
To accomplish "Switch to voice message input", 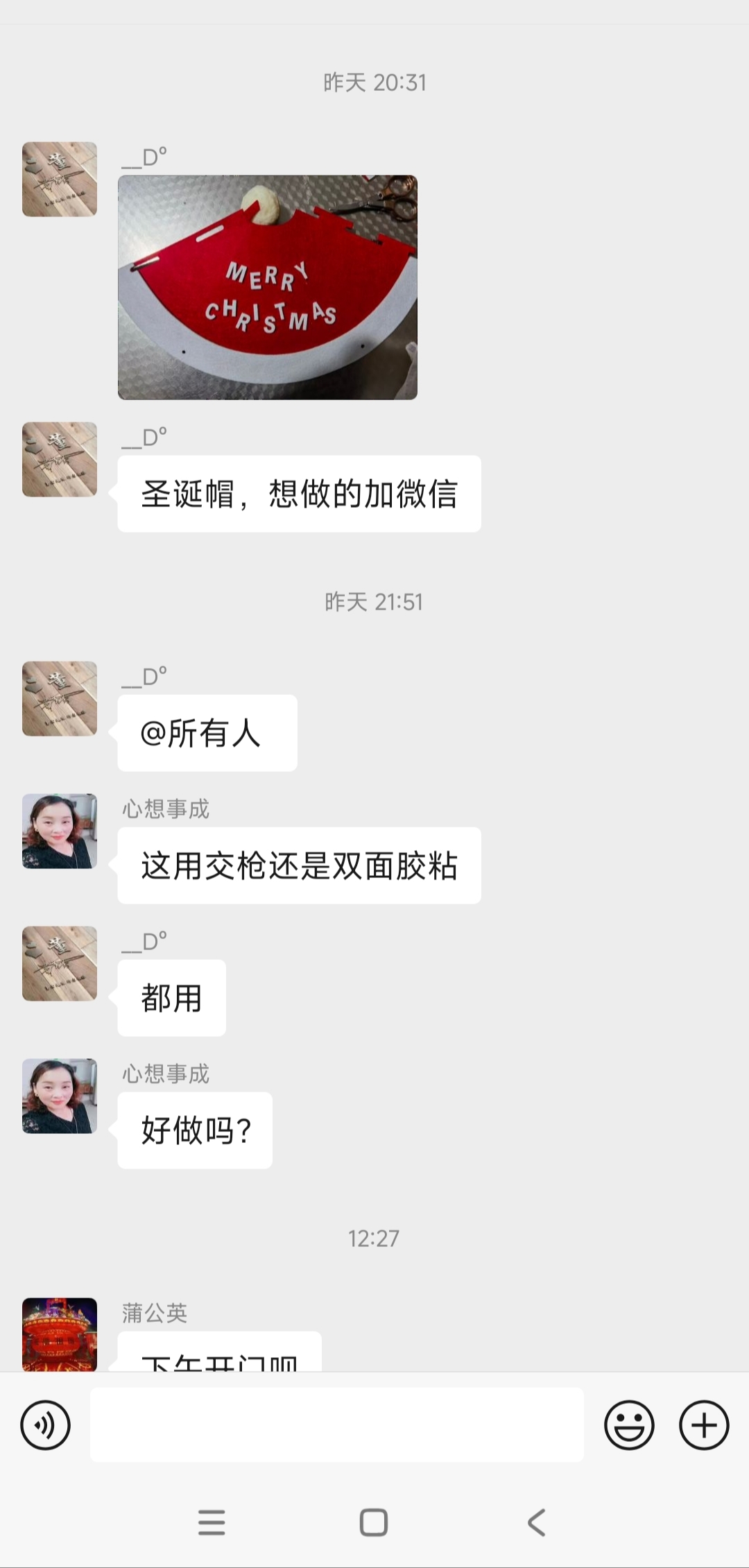I will point(46,1425).
